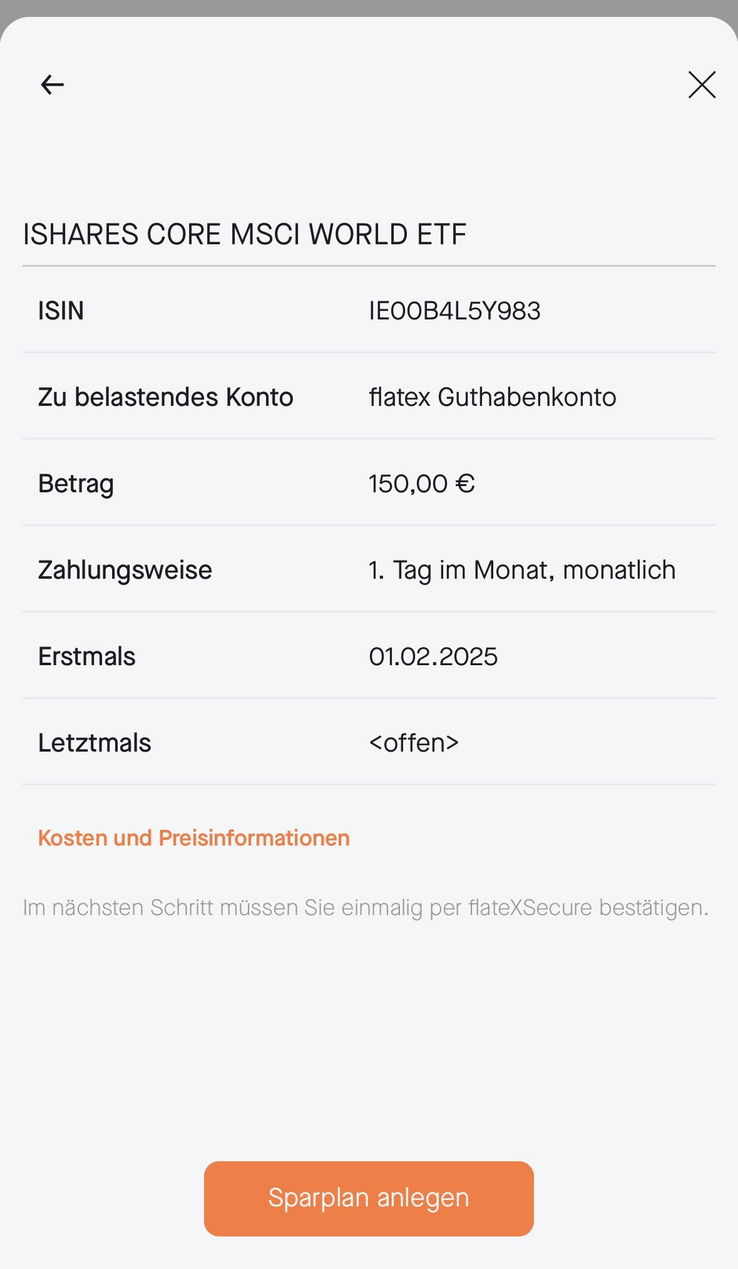Select the ISHARES CORE MSCI WORLD ETF title
The width and height of the screenshot is (738, 1269).
coord(244,233)
